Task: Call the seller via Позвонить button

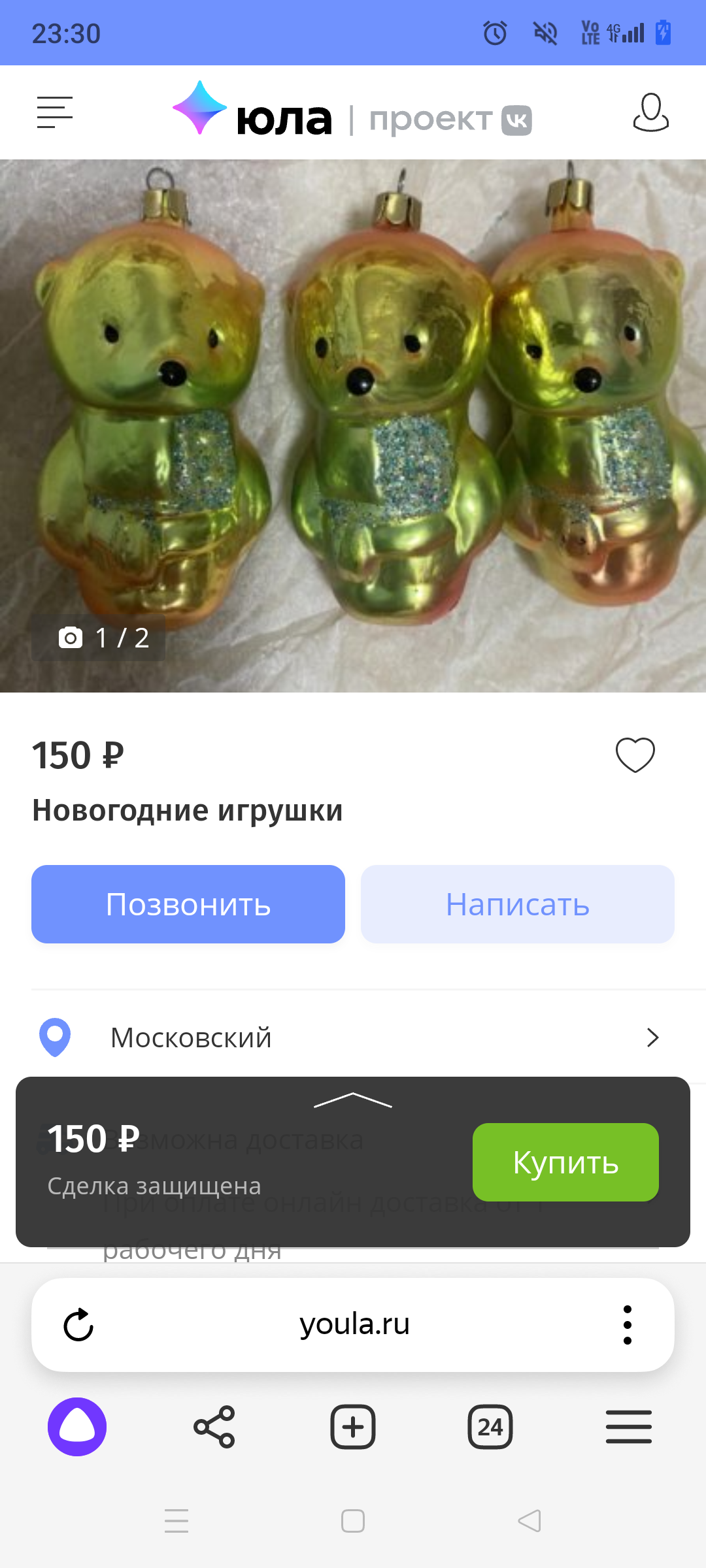Action: 188,904
